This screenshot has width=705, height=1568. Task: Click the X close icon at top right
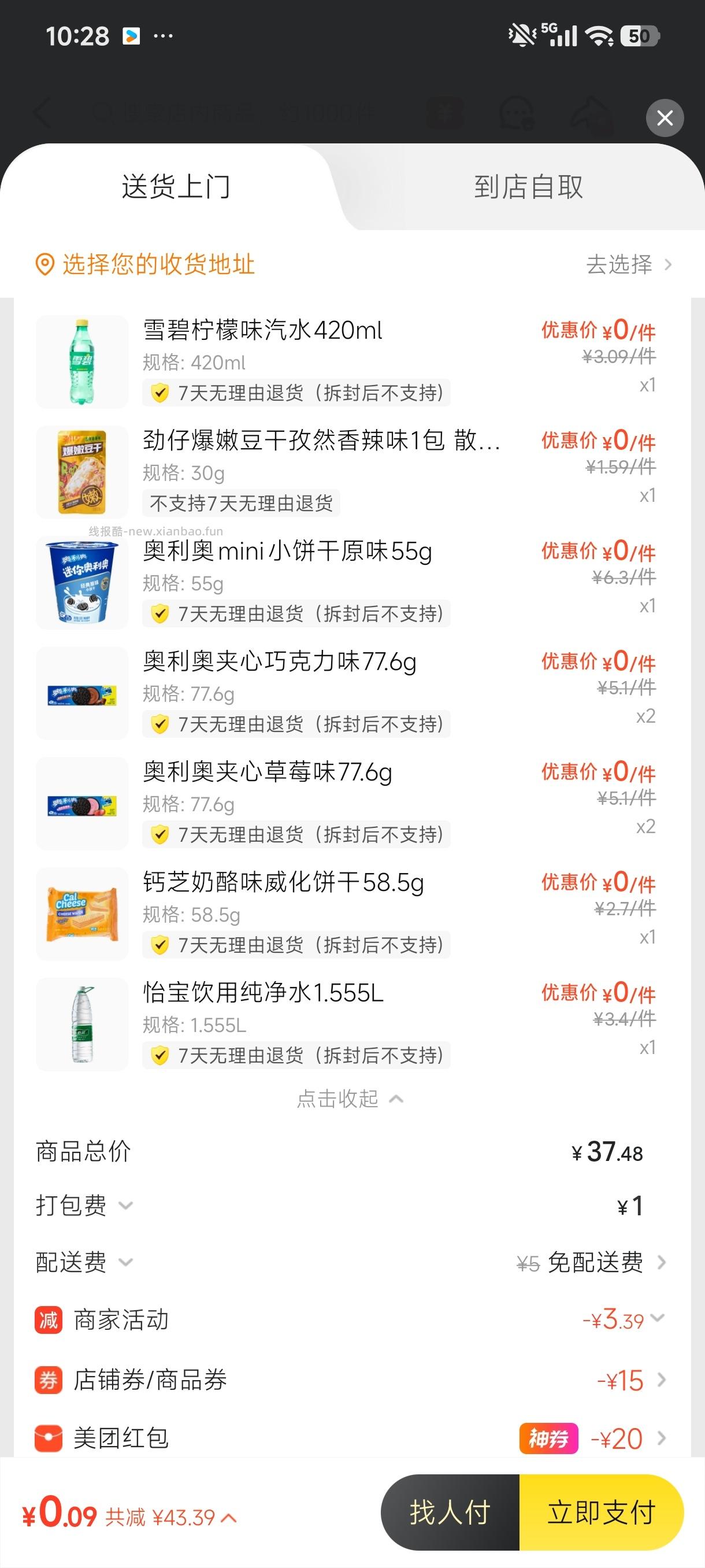[665, 118]
